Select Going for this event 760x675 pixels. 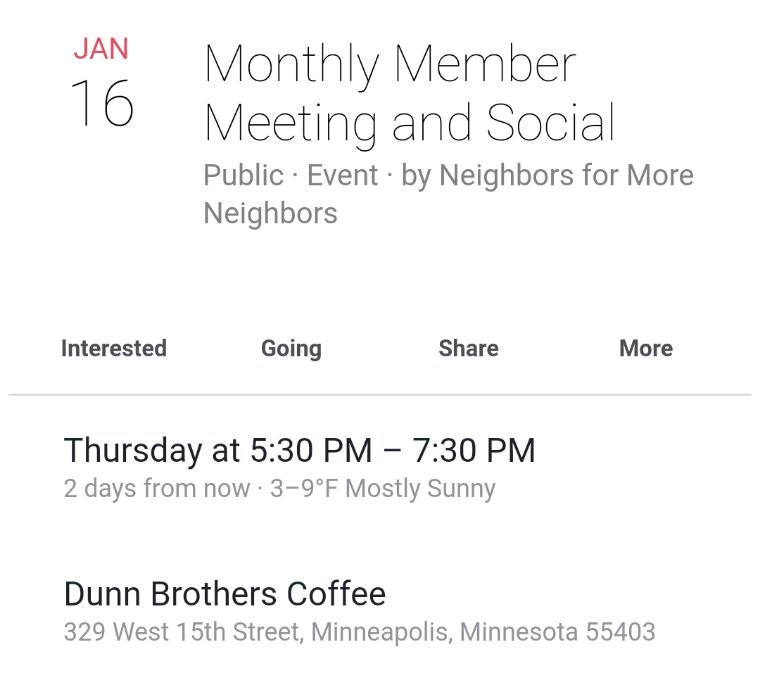(x=291, y=348)
